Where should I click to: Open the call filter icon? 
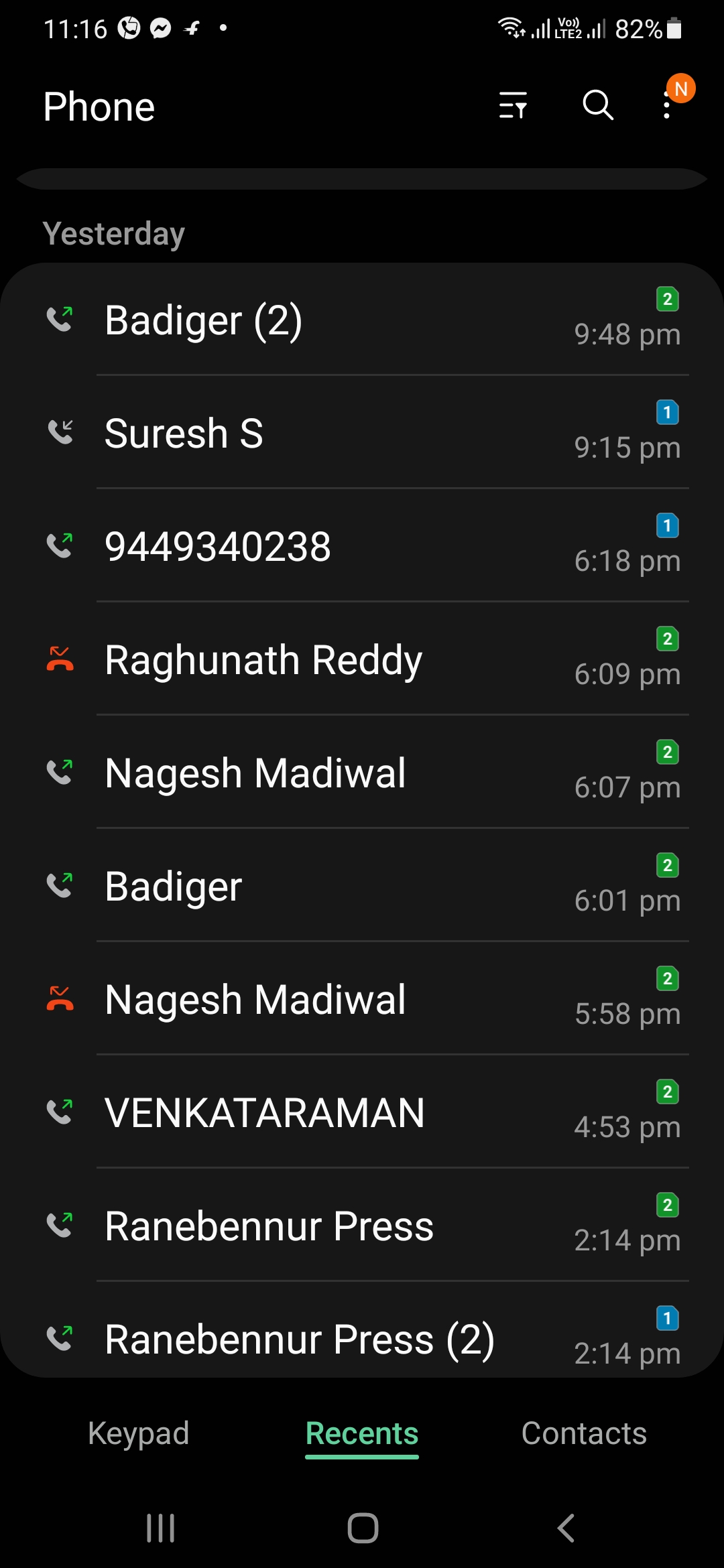513,105
